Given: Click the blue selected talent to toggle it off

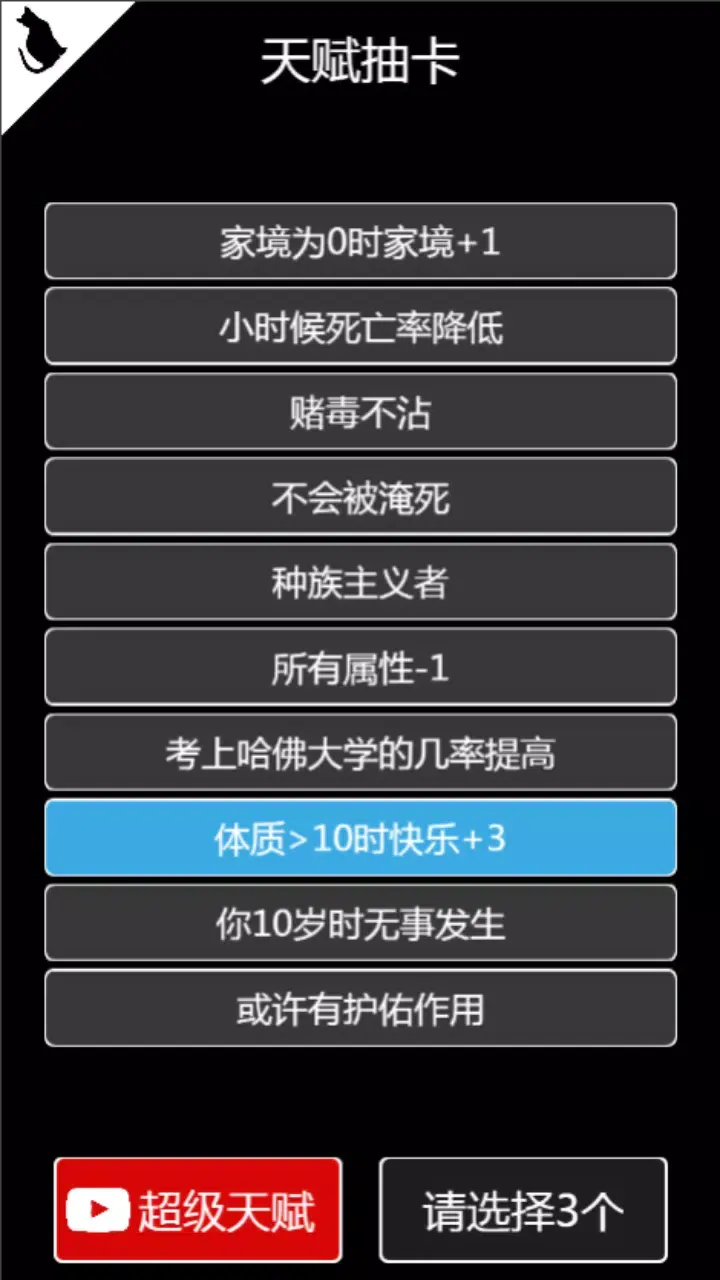Looking at the screenshot, I should (360, 838).
